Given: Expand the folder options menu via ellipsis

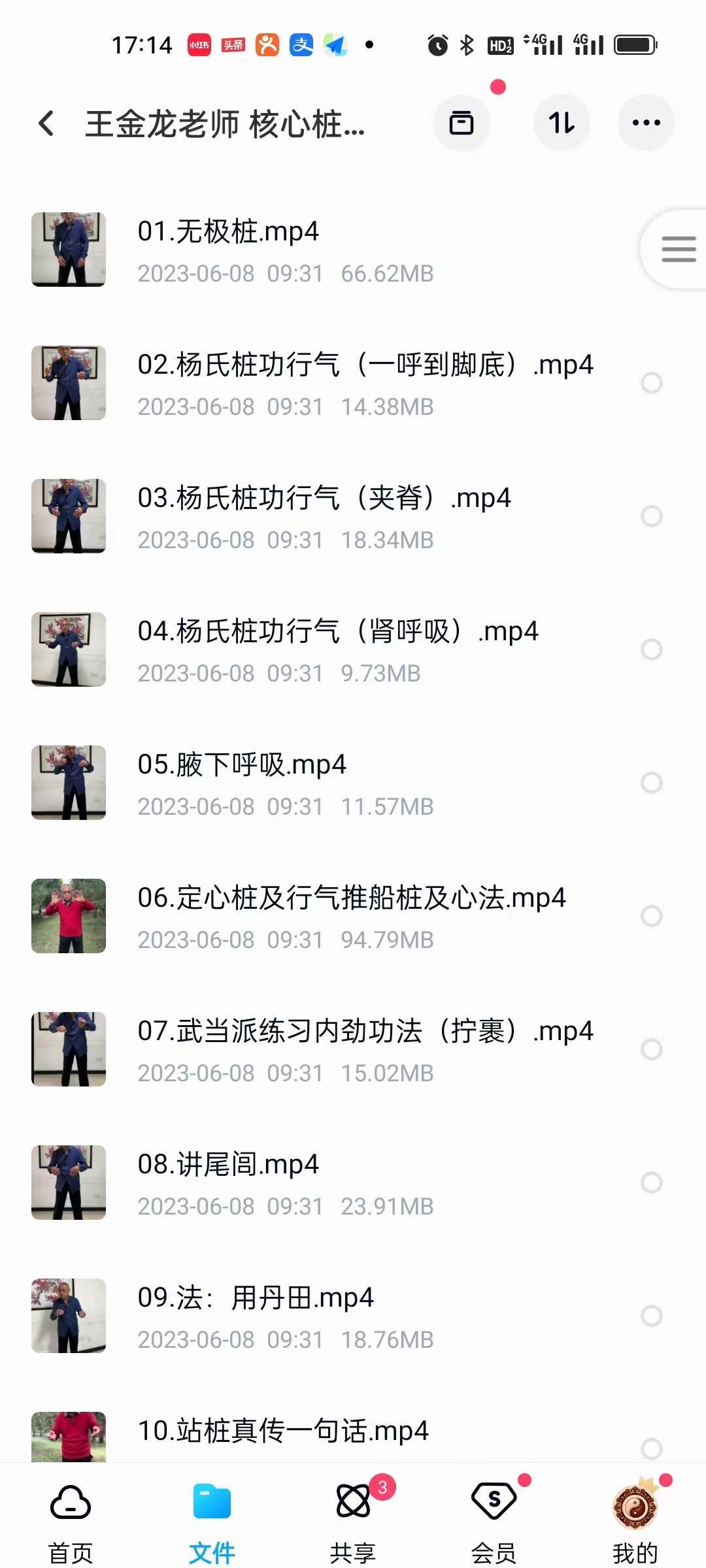Looking at the screenshot, I should point(645,123).
